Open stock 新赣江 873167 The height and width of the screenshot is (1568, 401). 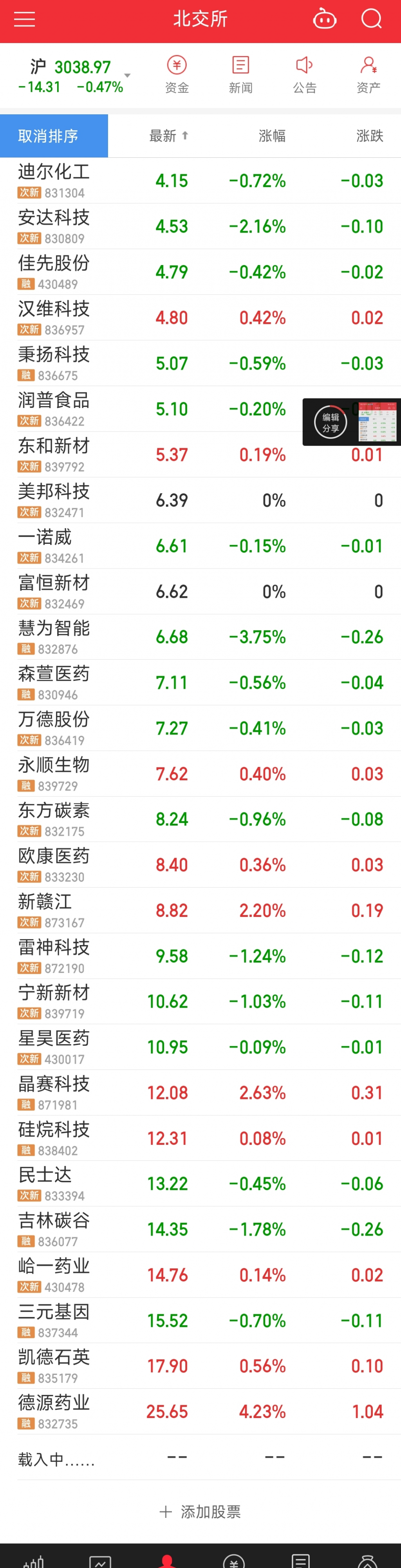point(200,910)
